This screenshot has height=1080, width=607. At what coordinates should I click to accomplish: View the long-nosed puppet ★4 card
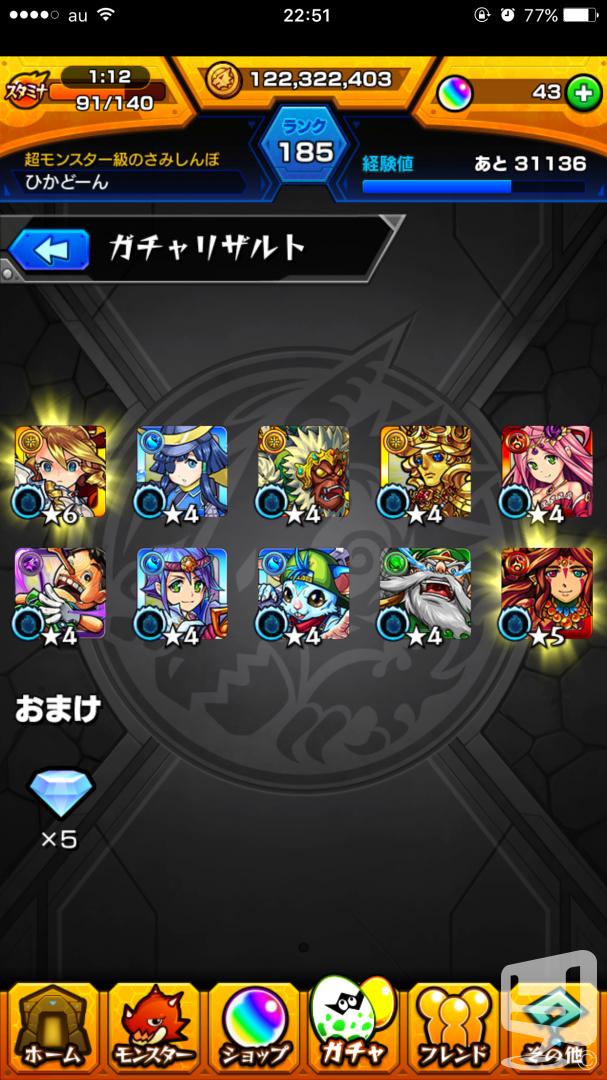pyautogui.click(x=60, y=593)
